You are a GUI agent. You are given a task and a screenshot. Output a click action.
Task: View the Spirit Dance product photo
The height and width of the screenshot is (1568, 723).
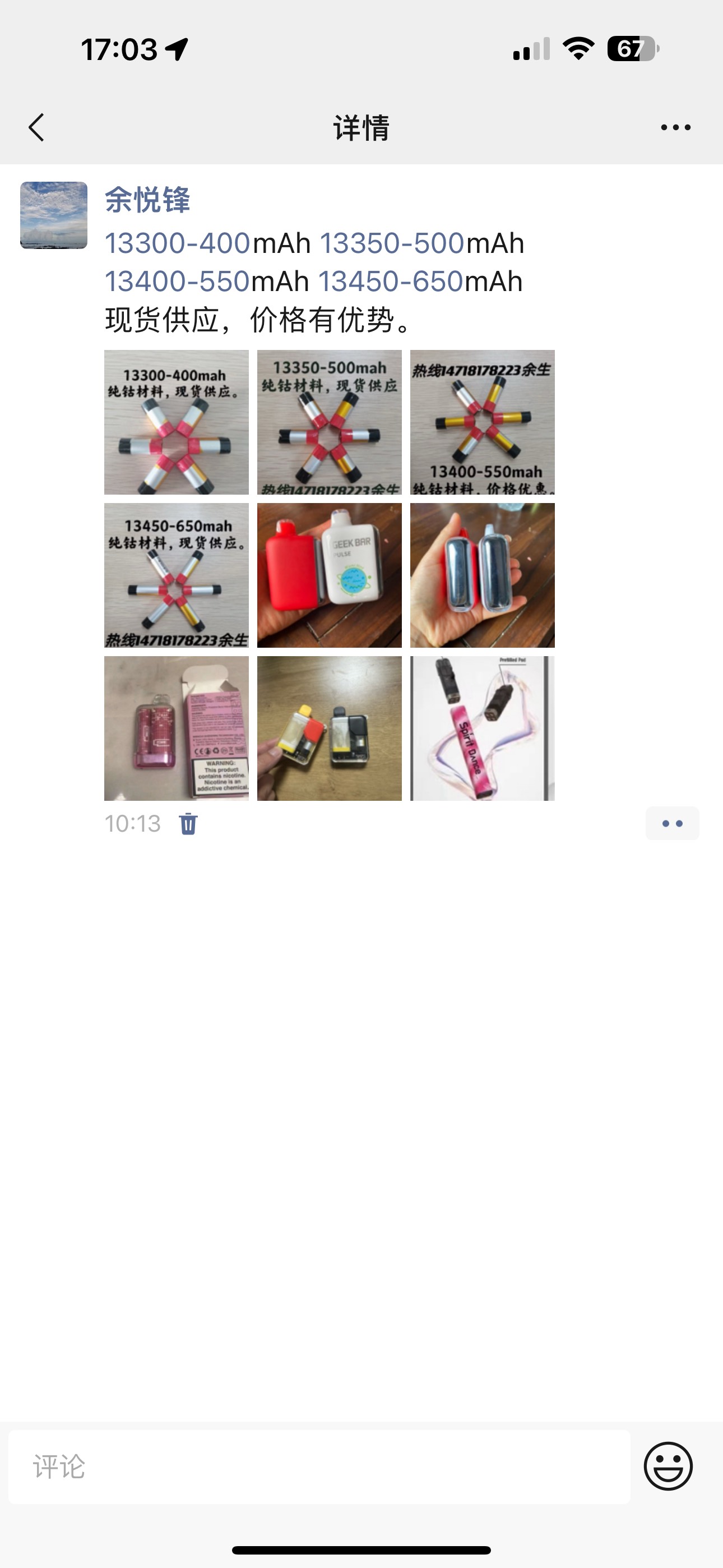[x=482, y=728]
